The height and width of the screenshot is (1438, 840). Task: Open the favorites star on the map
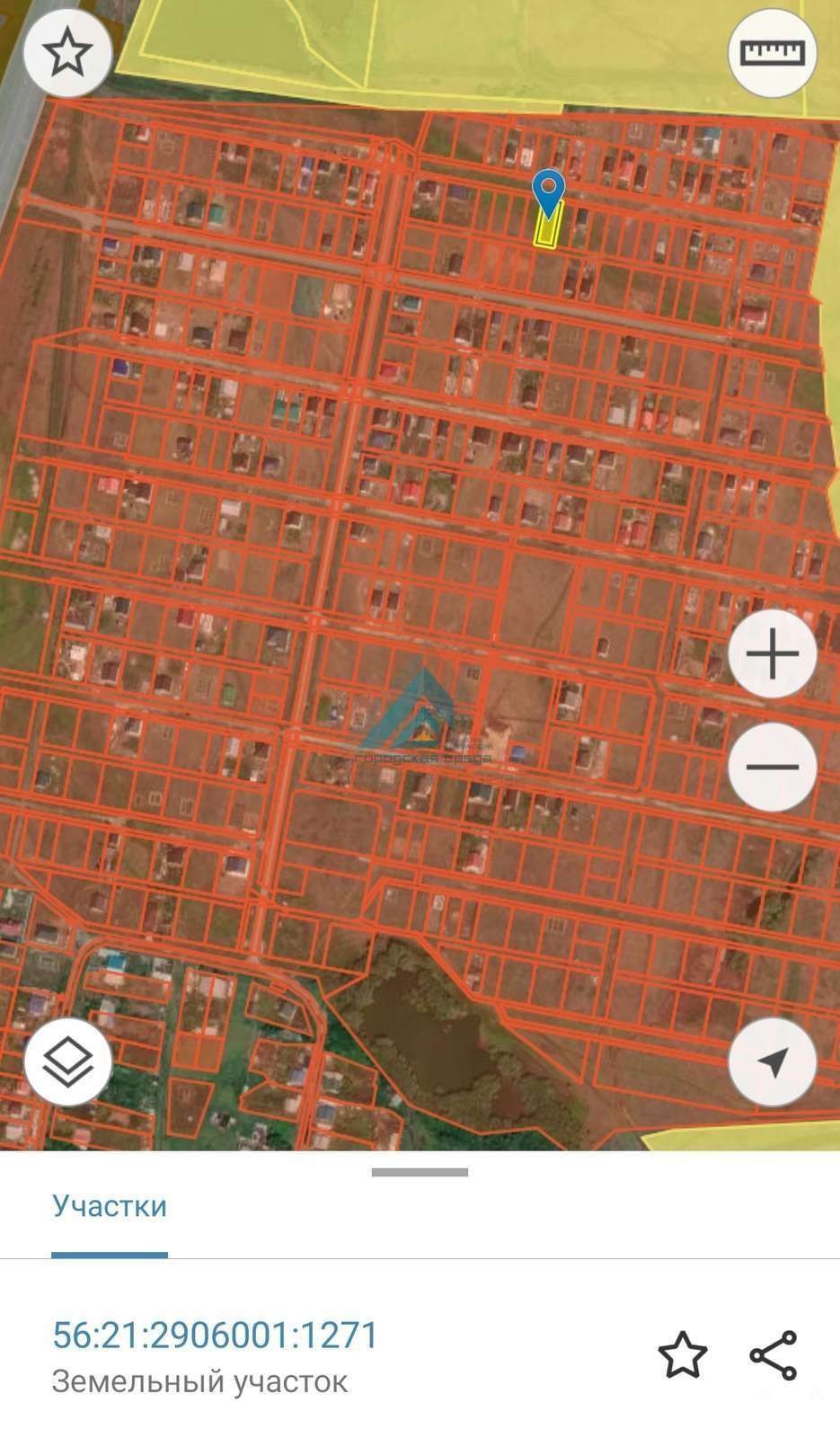point(67,54)
